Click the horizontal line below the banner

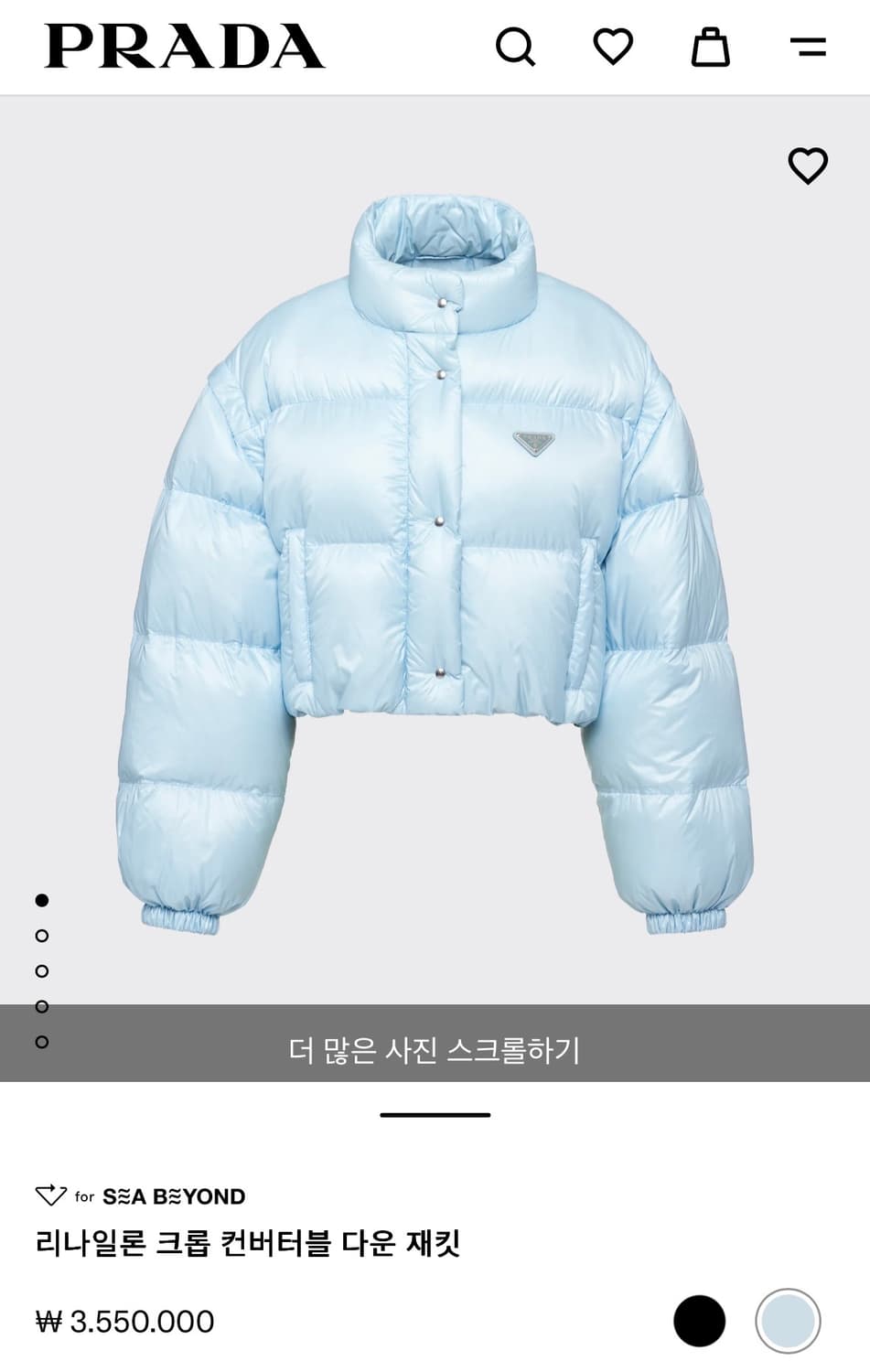click(x=435, y=1114)
